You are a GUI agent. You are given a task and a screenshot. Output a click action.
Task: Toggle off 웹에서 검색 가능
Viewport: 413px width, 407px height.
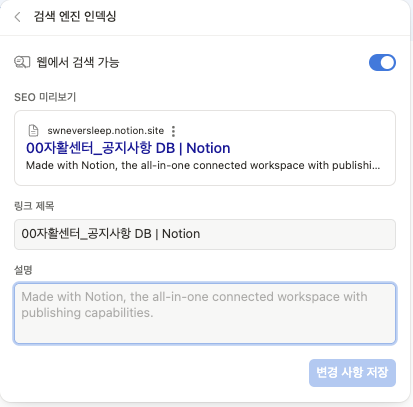pyautogui.click(x=382, y=63)
